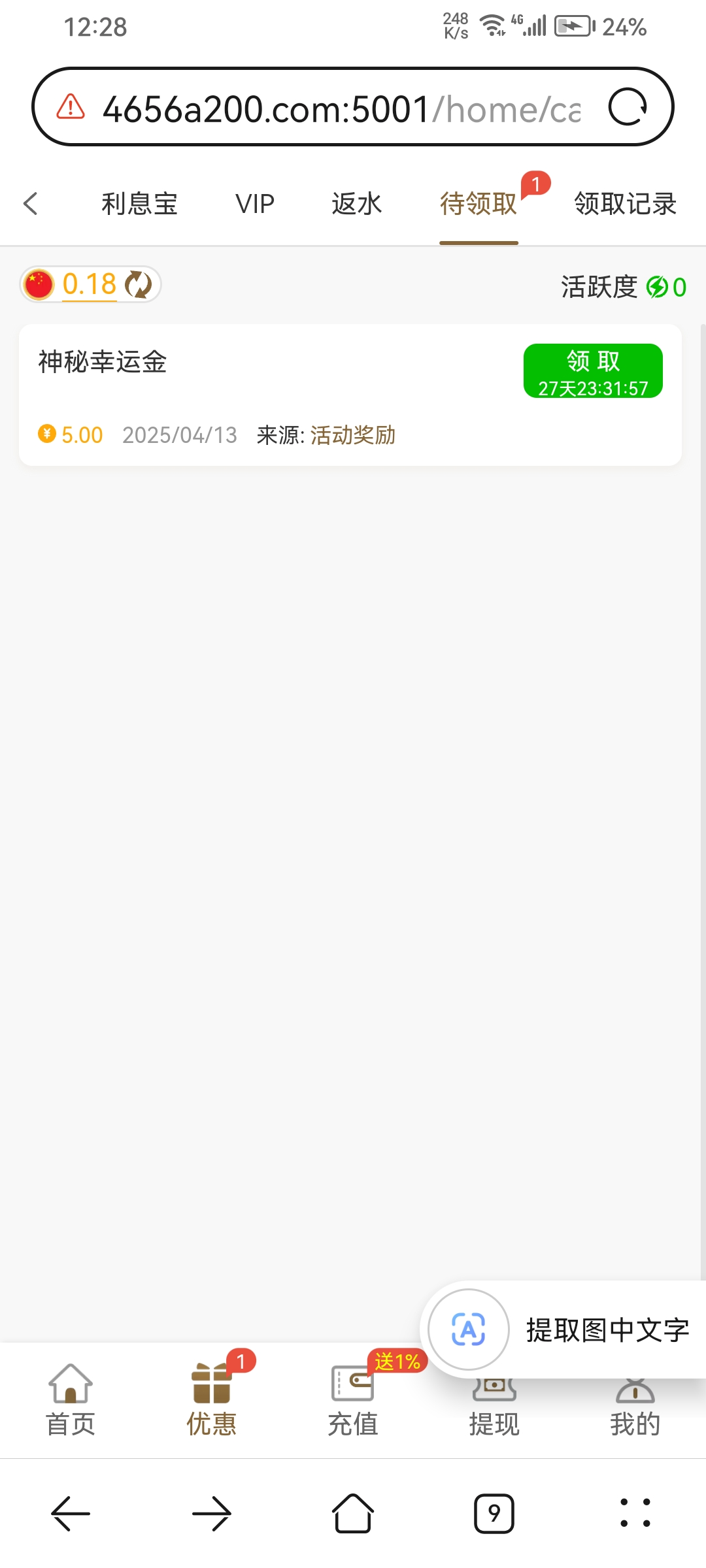Screen dimensions: 706x1568
Task: Go to the browser home page
Action: click(353, 1513)
